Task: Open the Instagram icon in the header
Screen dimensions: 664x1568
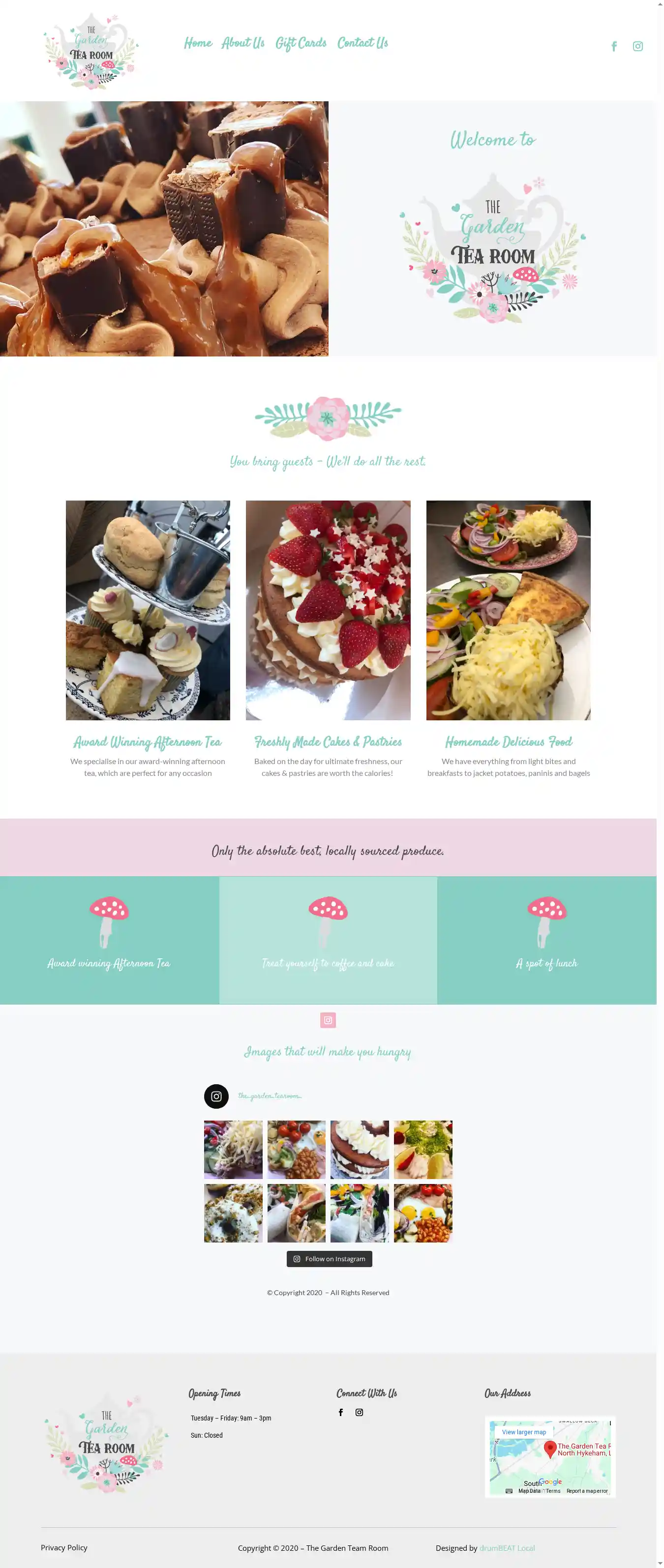Action: pos(637,46)
